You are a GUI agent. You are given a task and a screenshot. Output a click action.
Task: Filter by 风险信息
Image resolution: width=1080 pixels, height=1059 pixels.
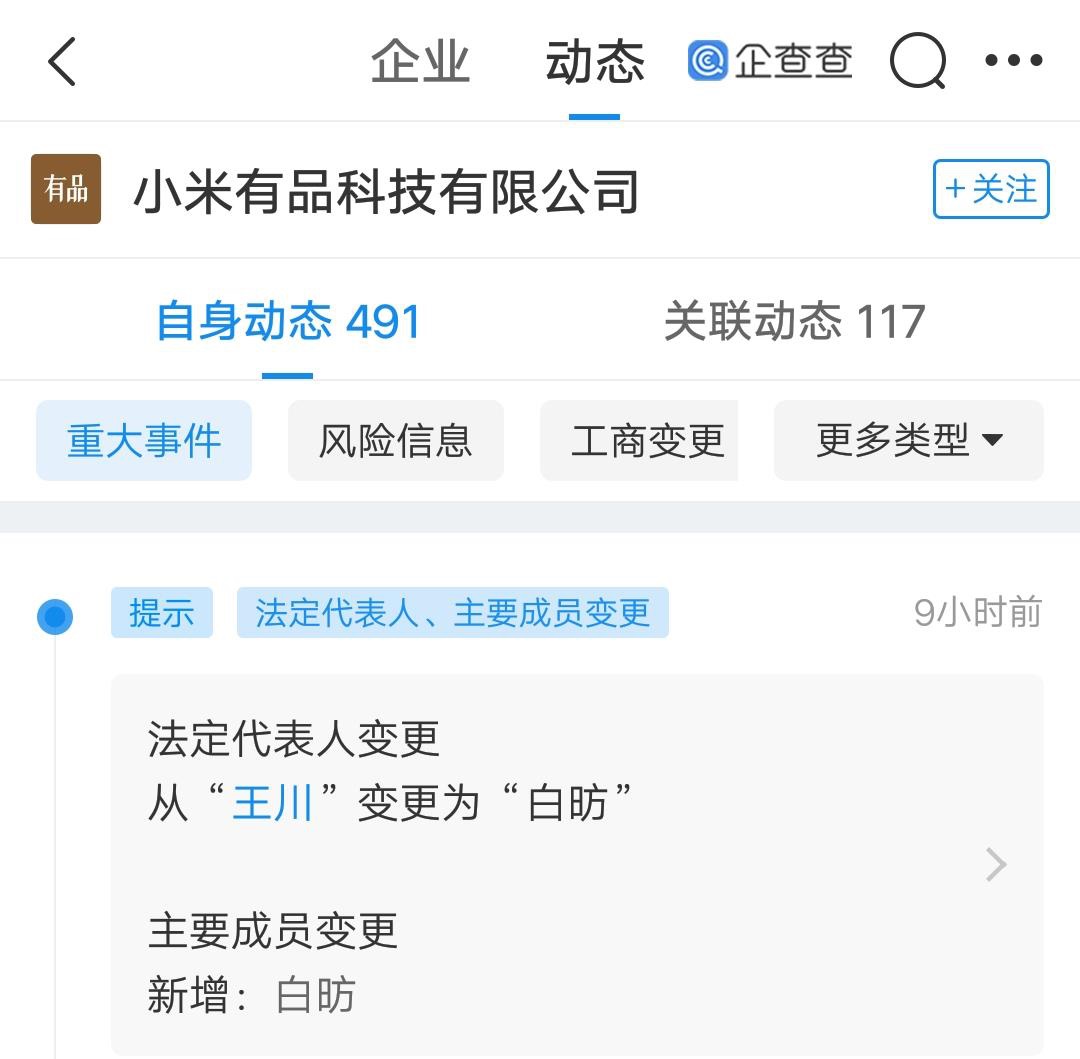395,441
